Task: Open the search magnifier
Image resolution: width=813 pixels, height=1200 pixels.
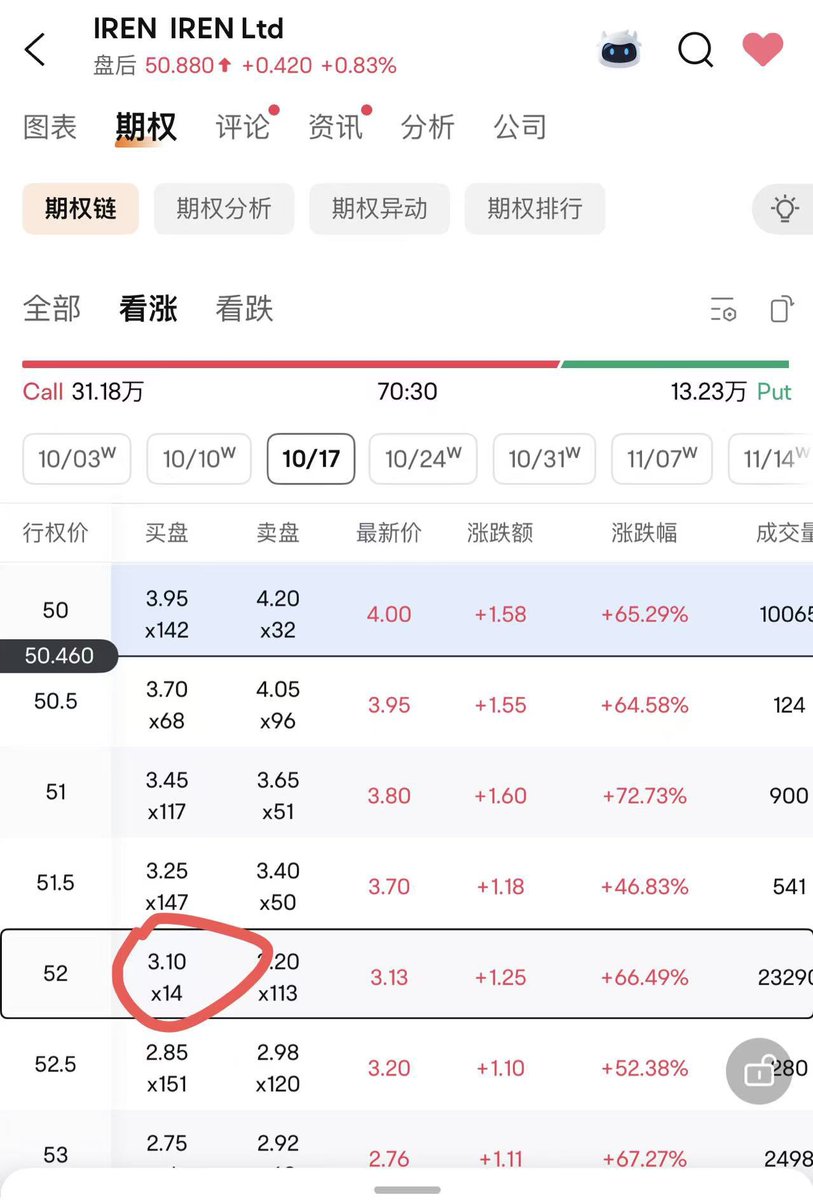Action: point(695,48)
